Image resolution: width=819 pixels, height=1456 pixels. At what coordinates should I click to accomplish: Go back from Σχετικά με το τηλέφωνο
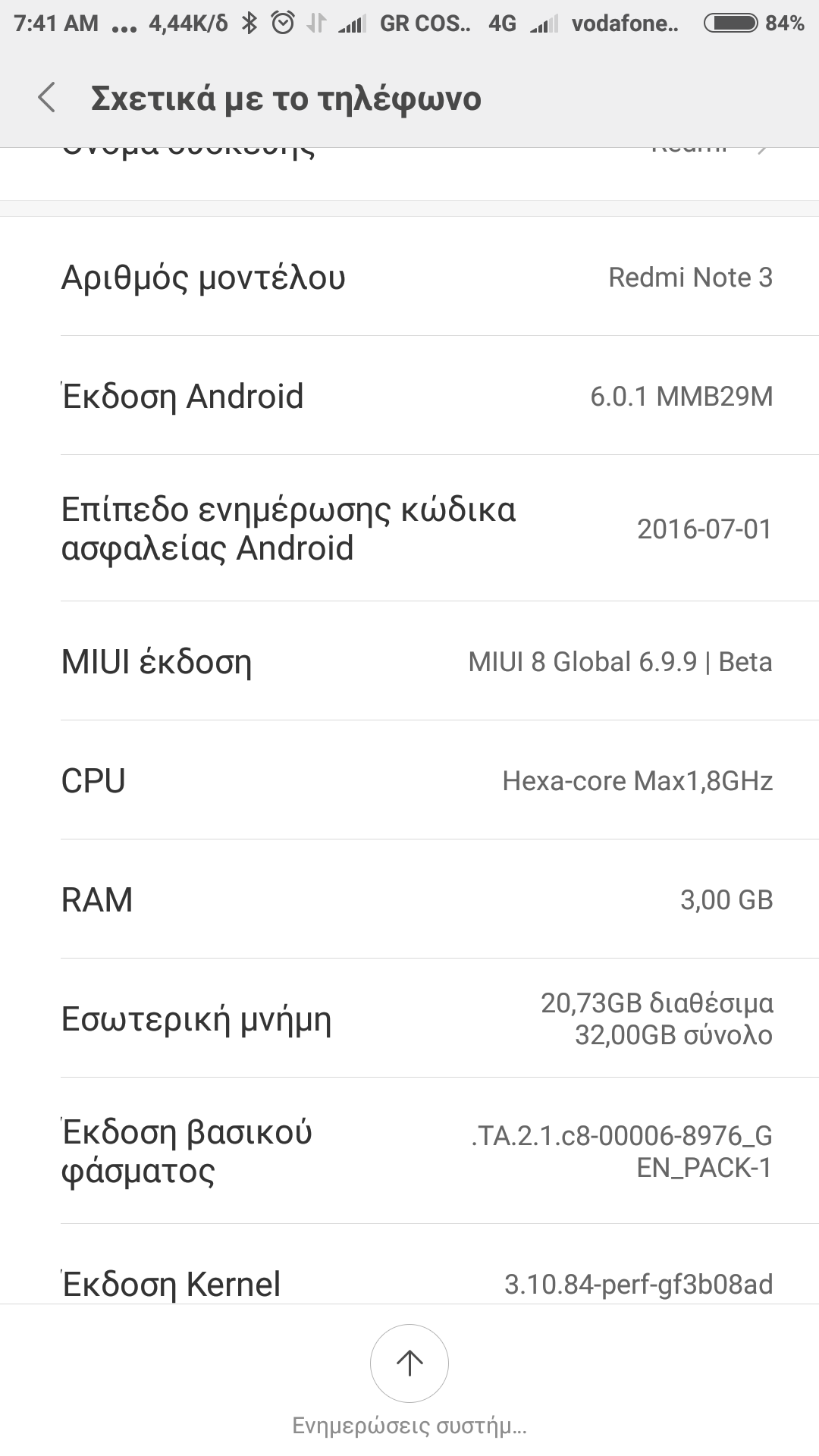pos(47,99)
